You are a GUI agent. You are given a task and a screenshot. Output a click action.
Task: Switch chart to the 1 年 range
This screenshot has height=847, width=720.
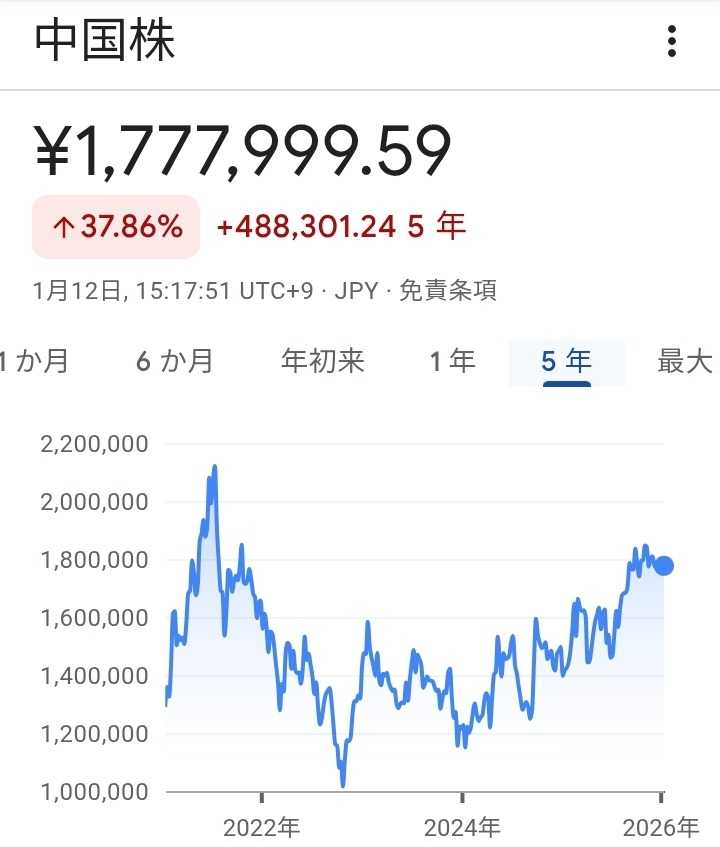[x=453, y=361]
